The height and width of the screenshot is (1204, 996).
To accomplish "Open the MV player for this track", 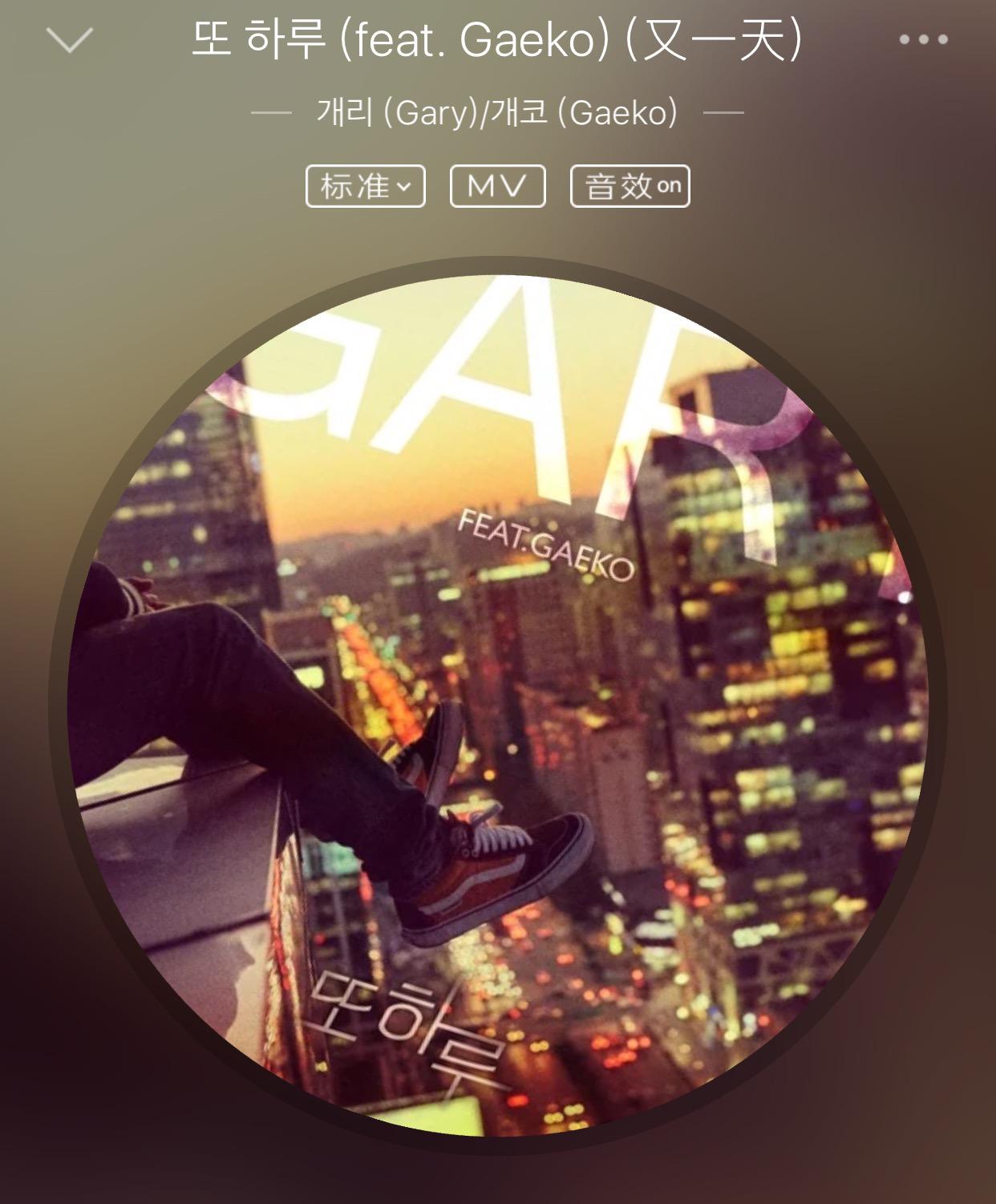I will [x=497, y=187].
